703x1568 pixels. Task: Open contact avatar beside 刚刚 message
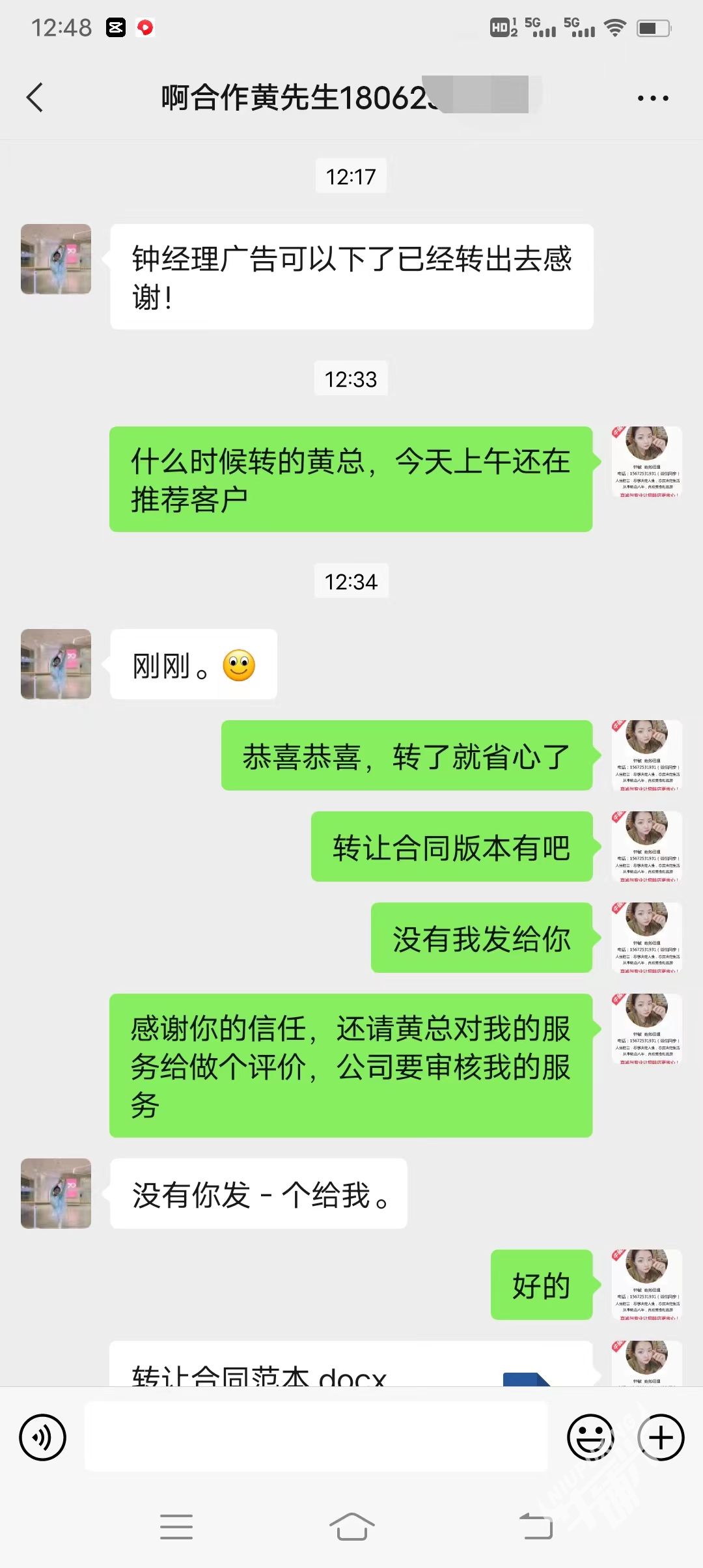pos(56,664)
